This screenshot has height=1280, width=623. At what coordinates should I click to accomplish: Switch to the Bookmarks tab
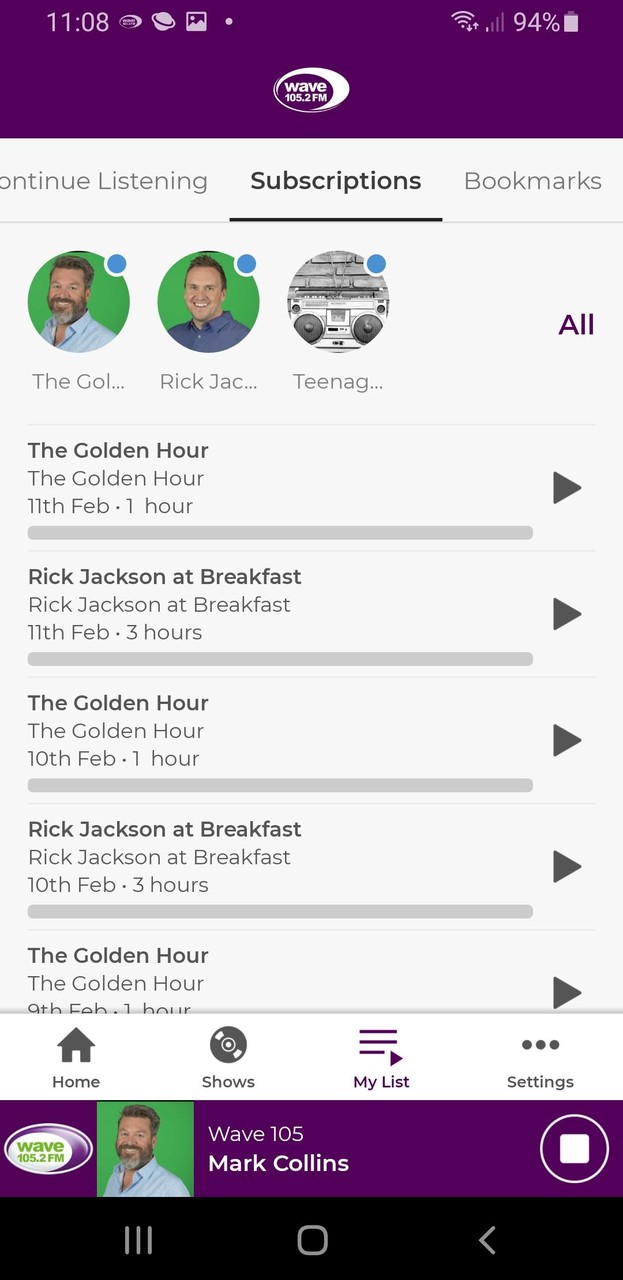point(532,181)
